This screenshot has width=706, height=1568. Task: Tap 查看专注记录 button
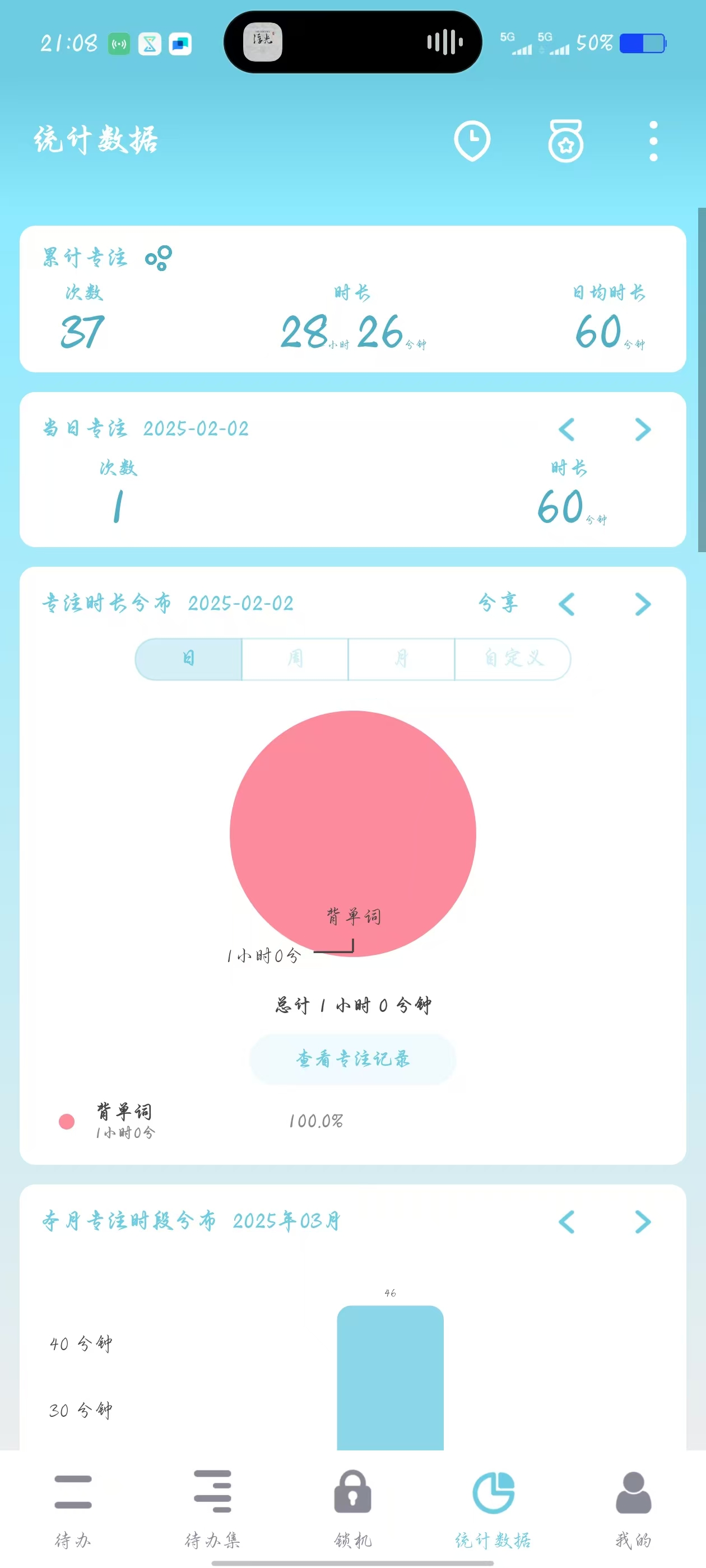(352, 1059)
